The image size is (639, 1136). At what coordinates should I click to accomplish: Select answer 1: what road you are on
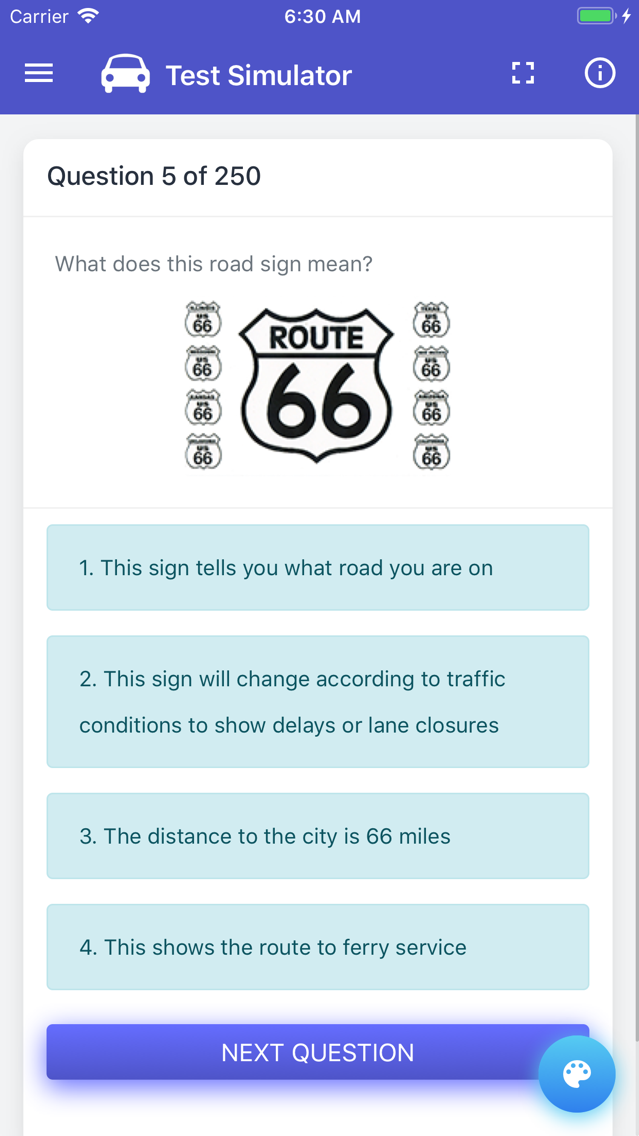click(x=317, y=568)
